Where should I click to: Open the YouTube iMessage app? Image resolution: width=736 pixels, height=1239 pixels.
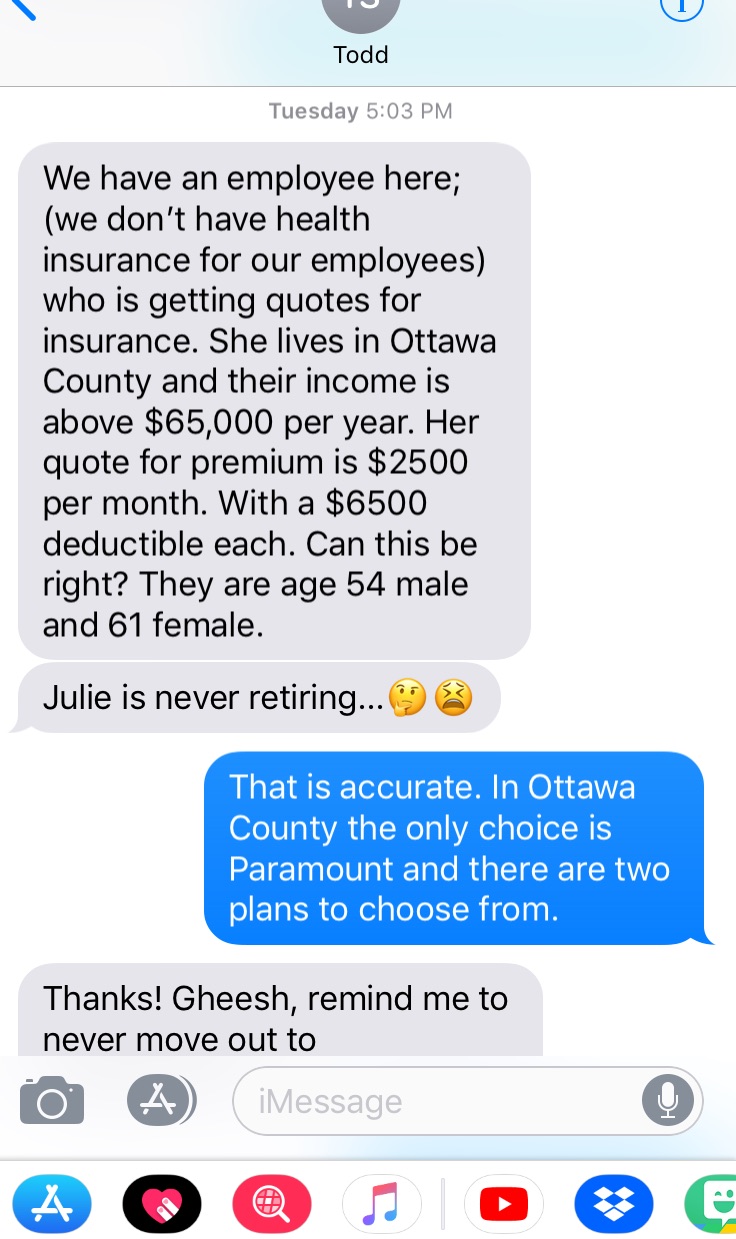tap(503, 1204)
